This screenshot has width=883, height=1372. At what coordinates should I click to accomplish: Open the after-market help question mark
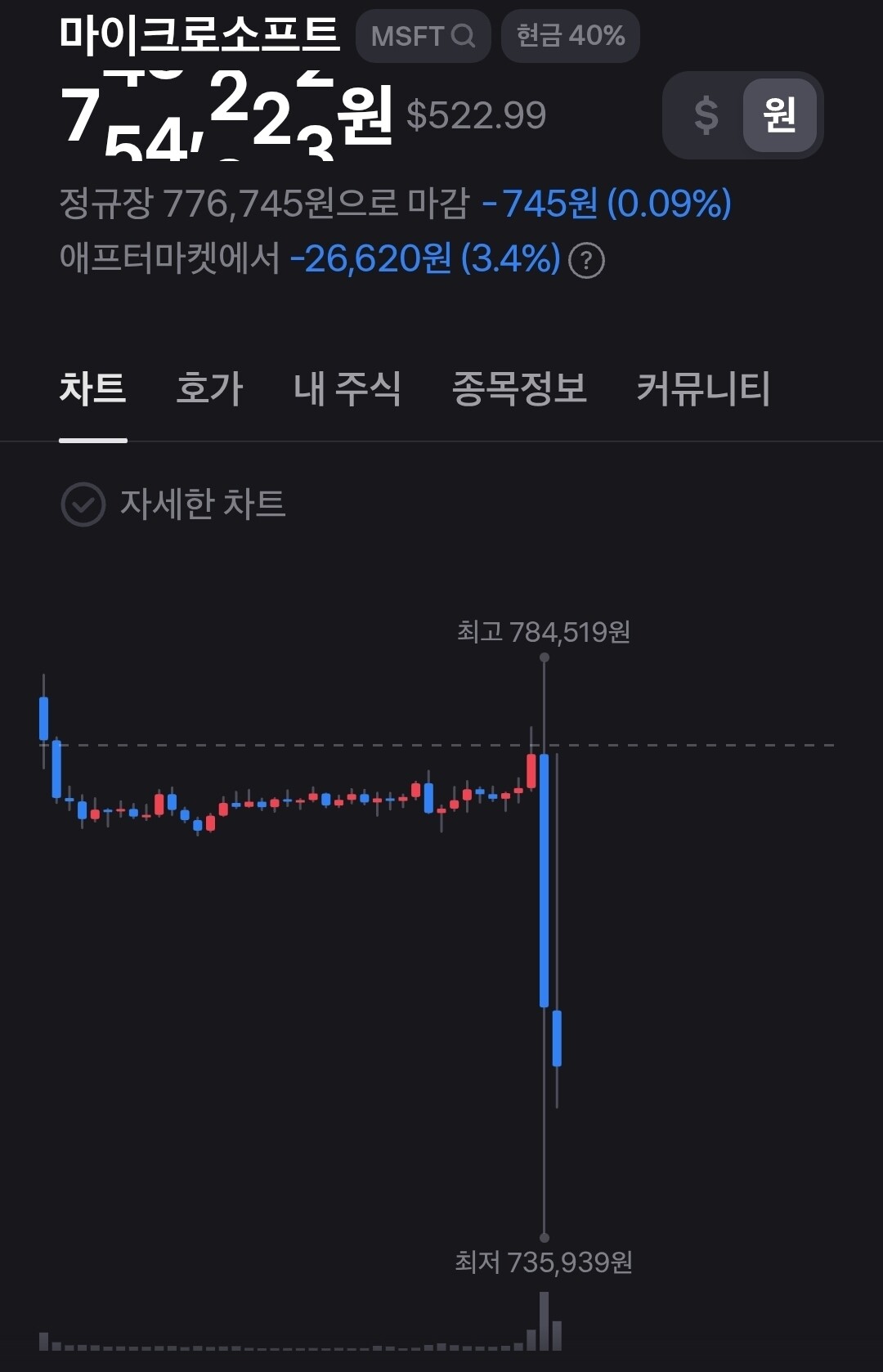pos(586,261)
